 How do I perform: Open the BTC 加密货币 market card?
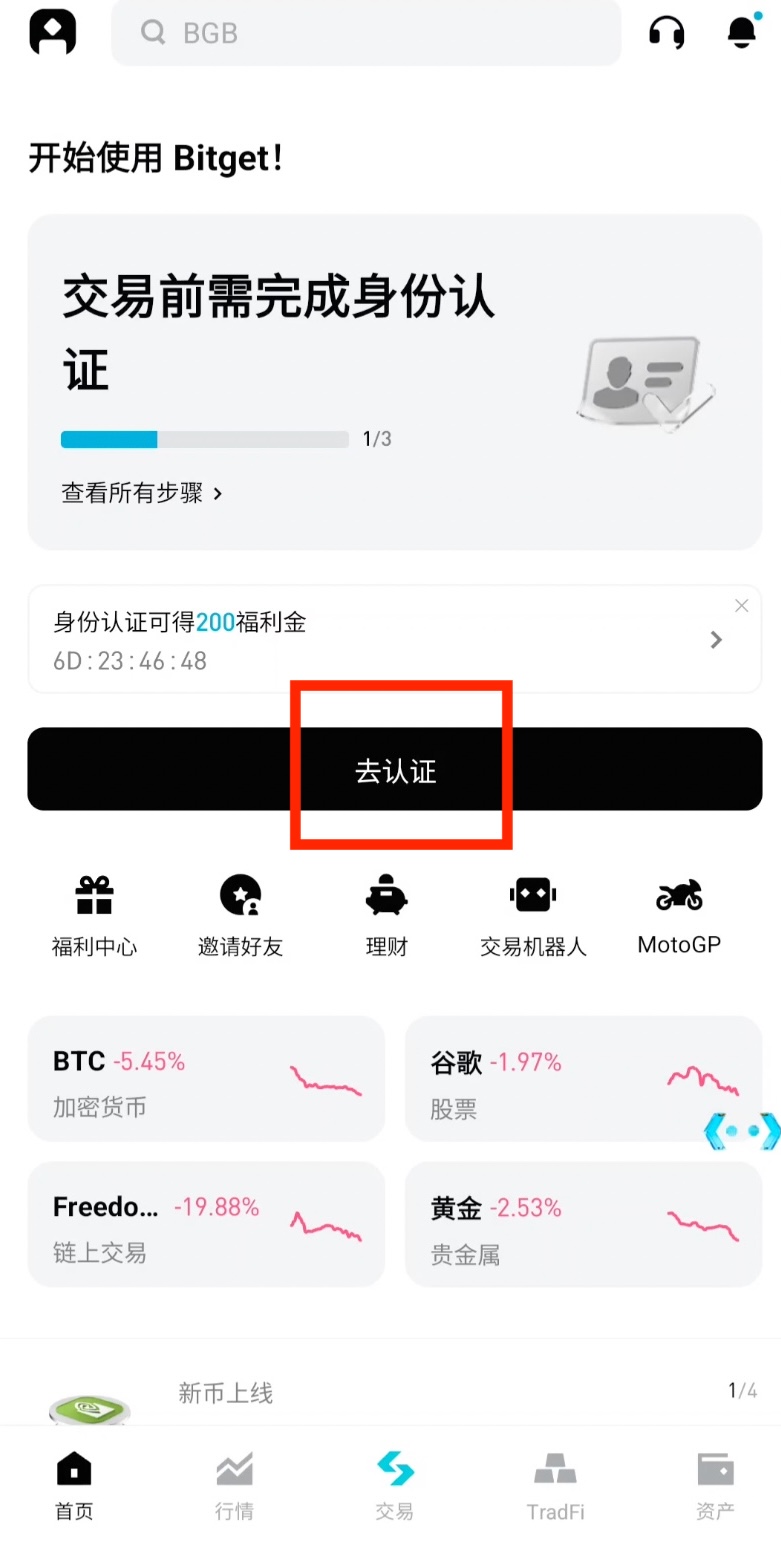206,1079
